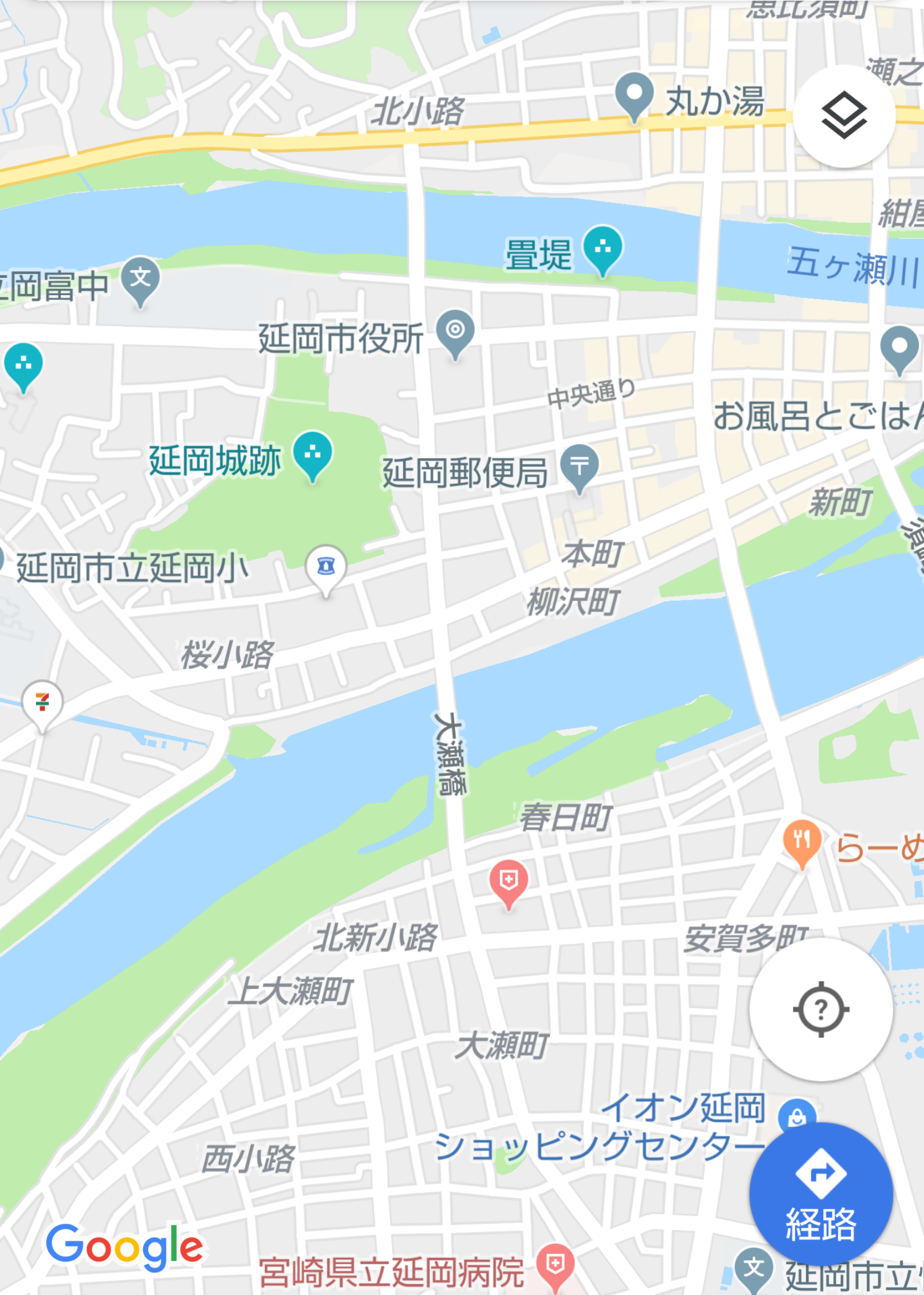Open the 延岡市役所 city hall marker

point(455,331)
